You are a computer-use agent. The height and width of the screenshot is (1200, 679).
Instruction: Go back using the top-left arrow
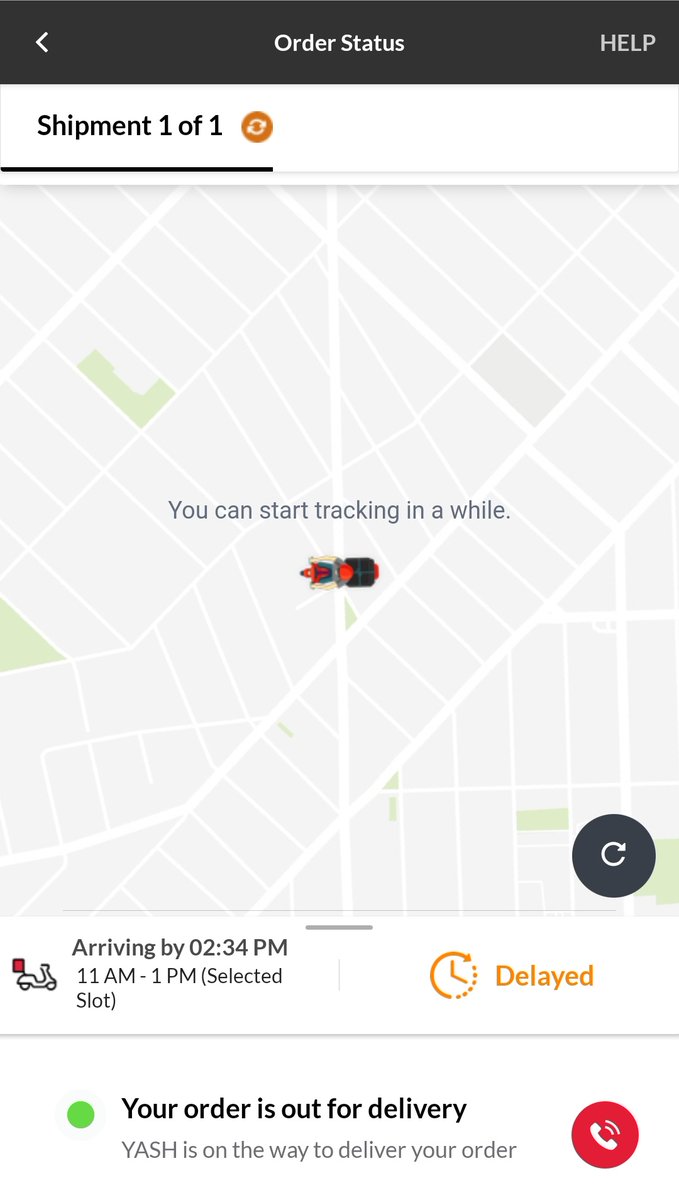(42, 42)
